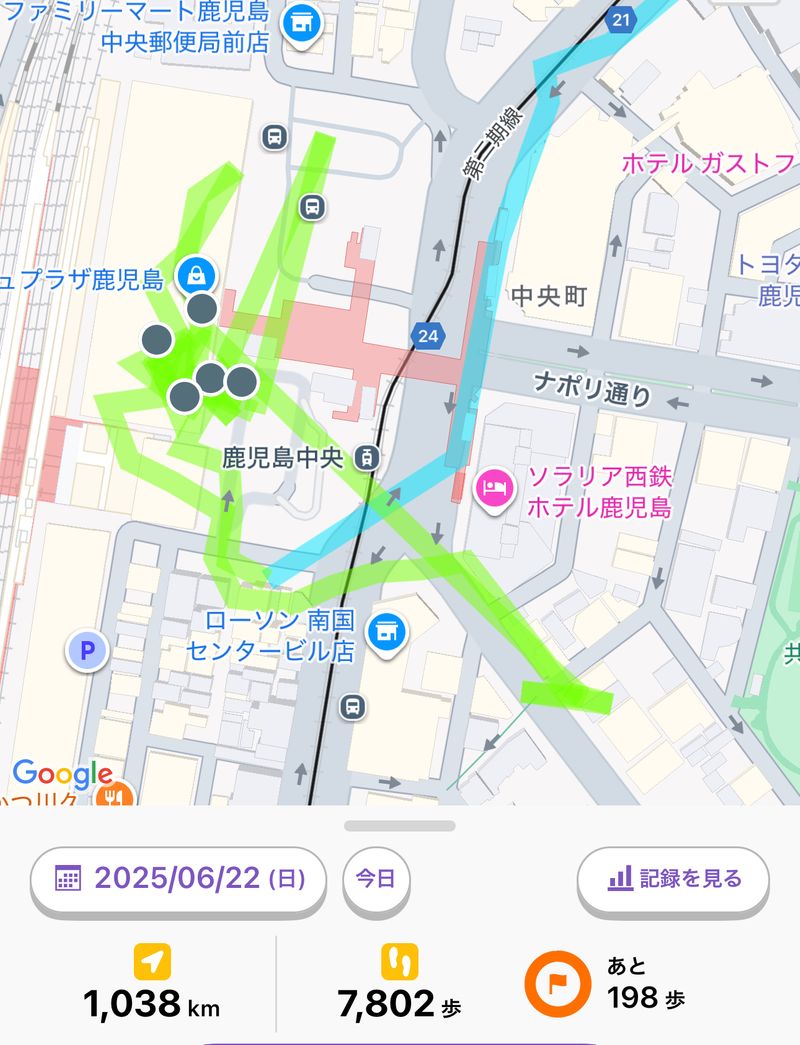800x1045 pixels.
Task: View records via 記録を見る
Action: pyautogui.click(x=673, y=879)
